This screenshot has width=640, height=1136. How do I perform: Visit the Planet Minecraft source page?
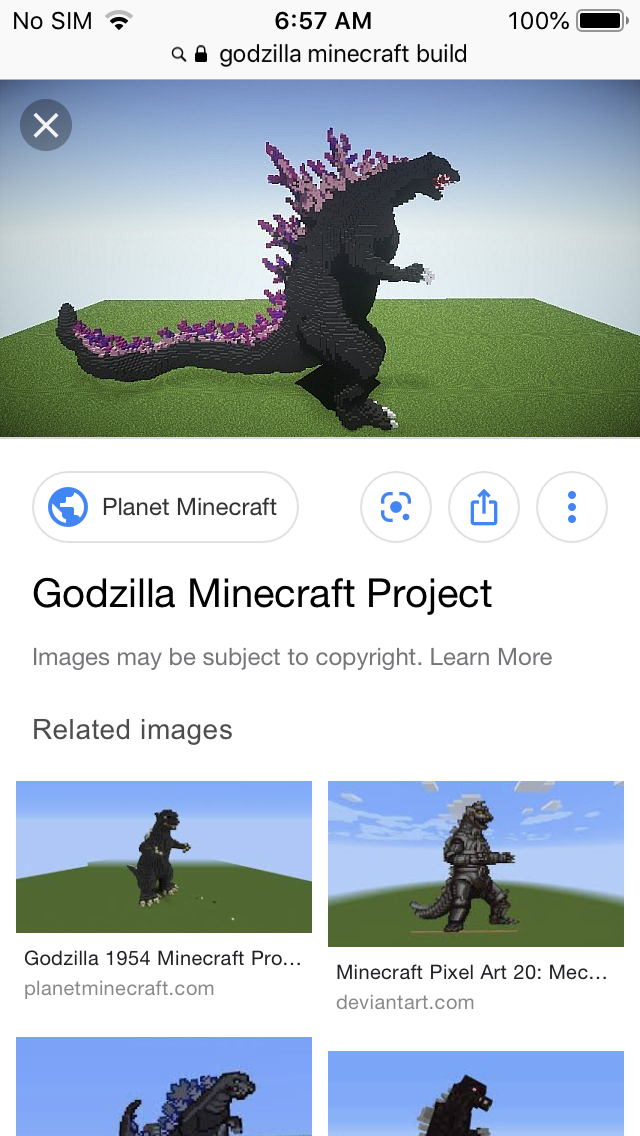click(x=166, y=507)
